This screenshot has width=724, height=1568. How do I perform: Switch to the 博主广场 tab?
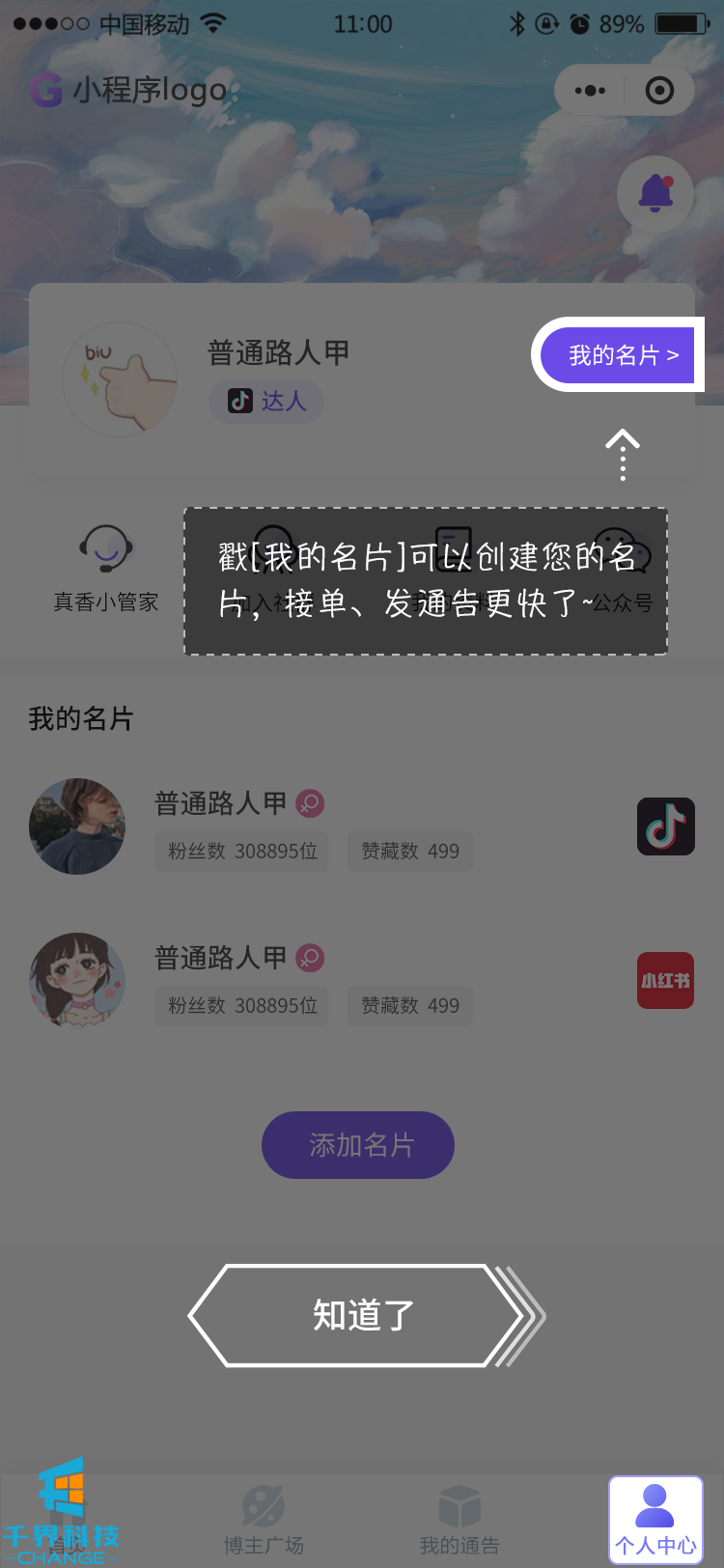click(x=264, y=1521)
